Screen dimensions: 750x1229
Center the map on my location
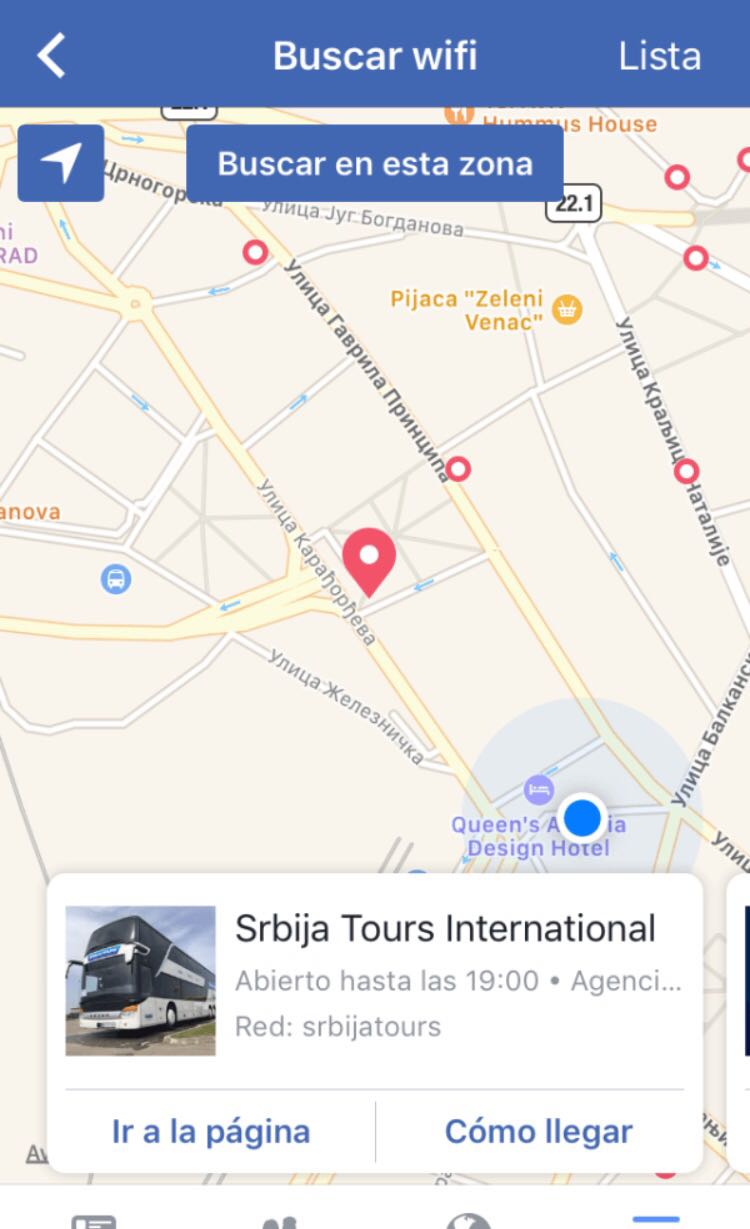(x=61, y=163)
